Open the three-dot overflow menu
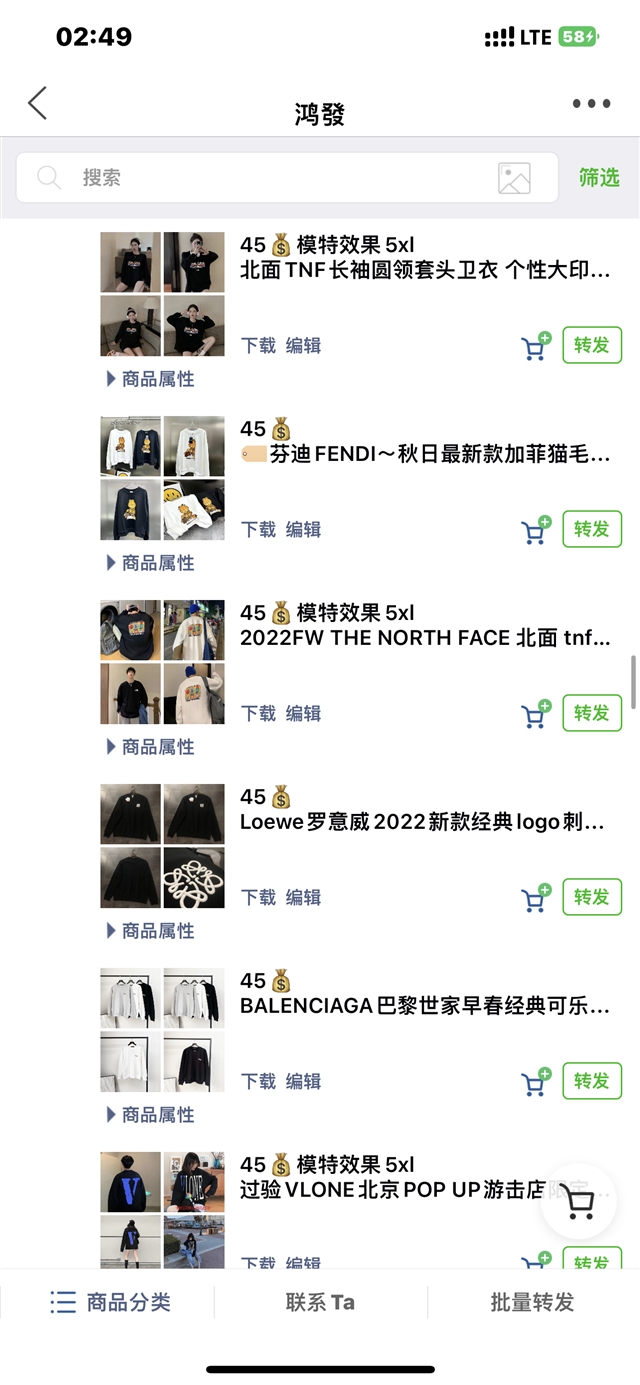The height and width of the screenshot is (1385, 640). (x=591, y=104)
